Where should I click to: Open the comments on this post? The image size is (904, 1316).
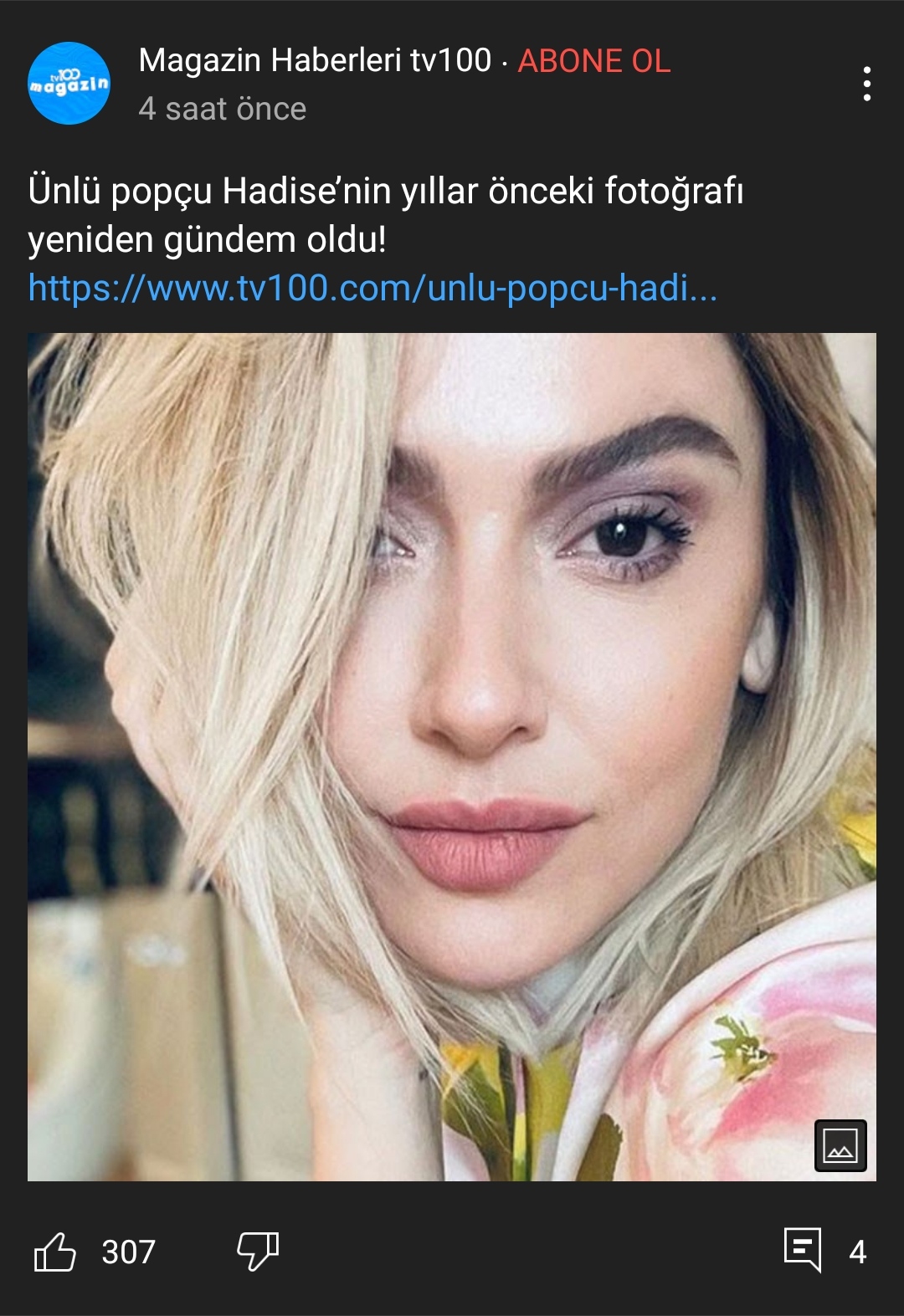tap(803, 1250)
